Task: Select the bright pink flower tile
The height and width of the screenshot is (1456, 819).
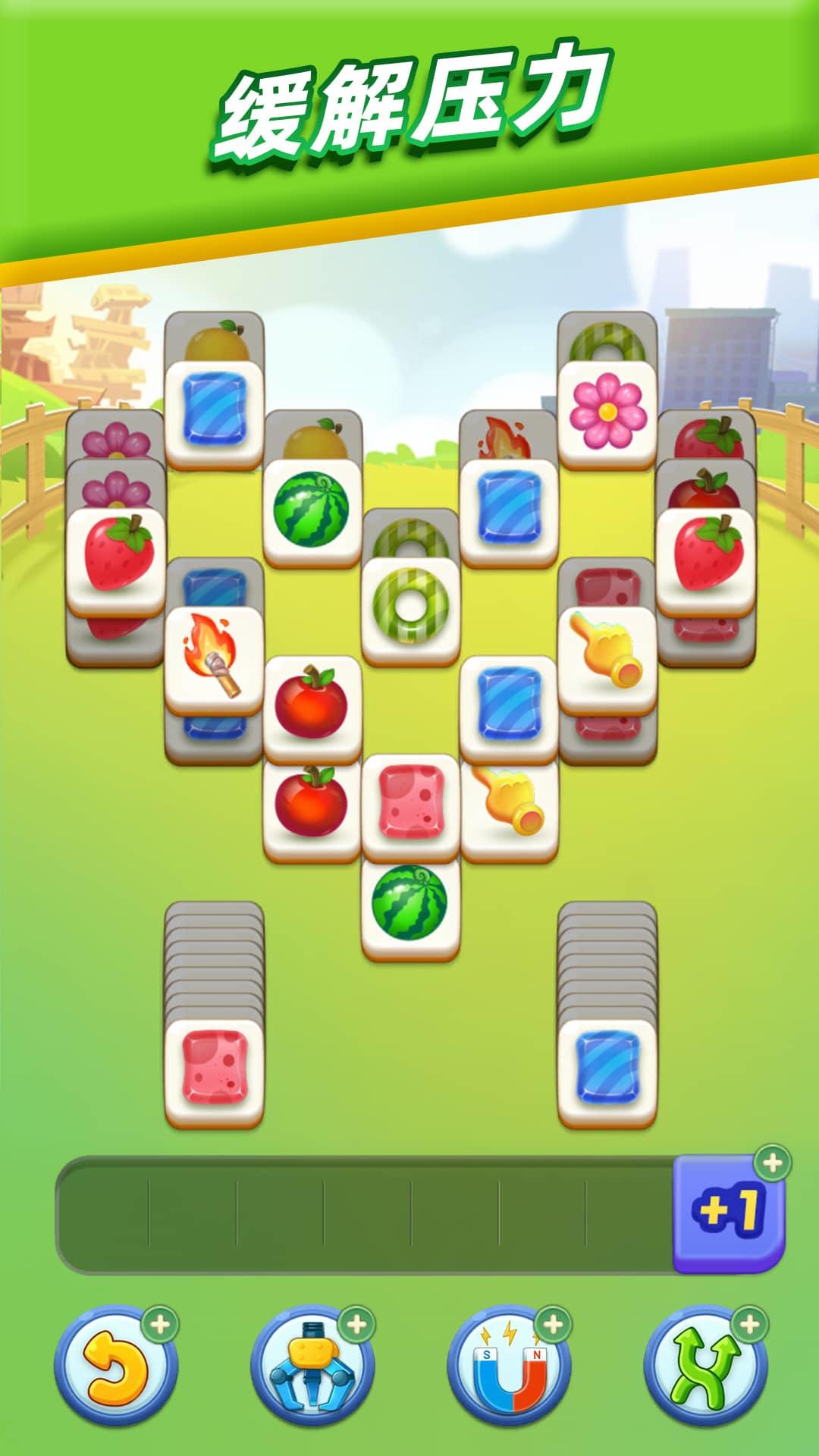Action: [607, 413]
